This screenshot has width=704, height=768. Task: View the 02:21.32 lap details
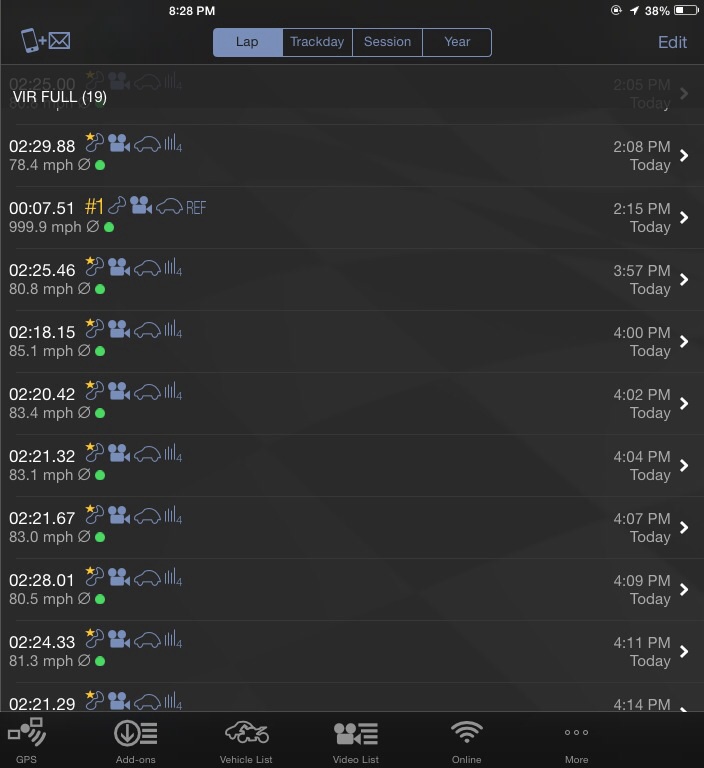coord(350,465)
